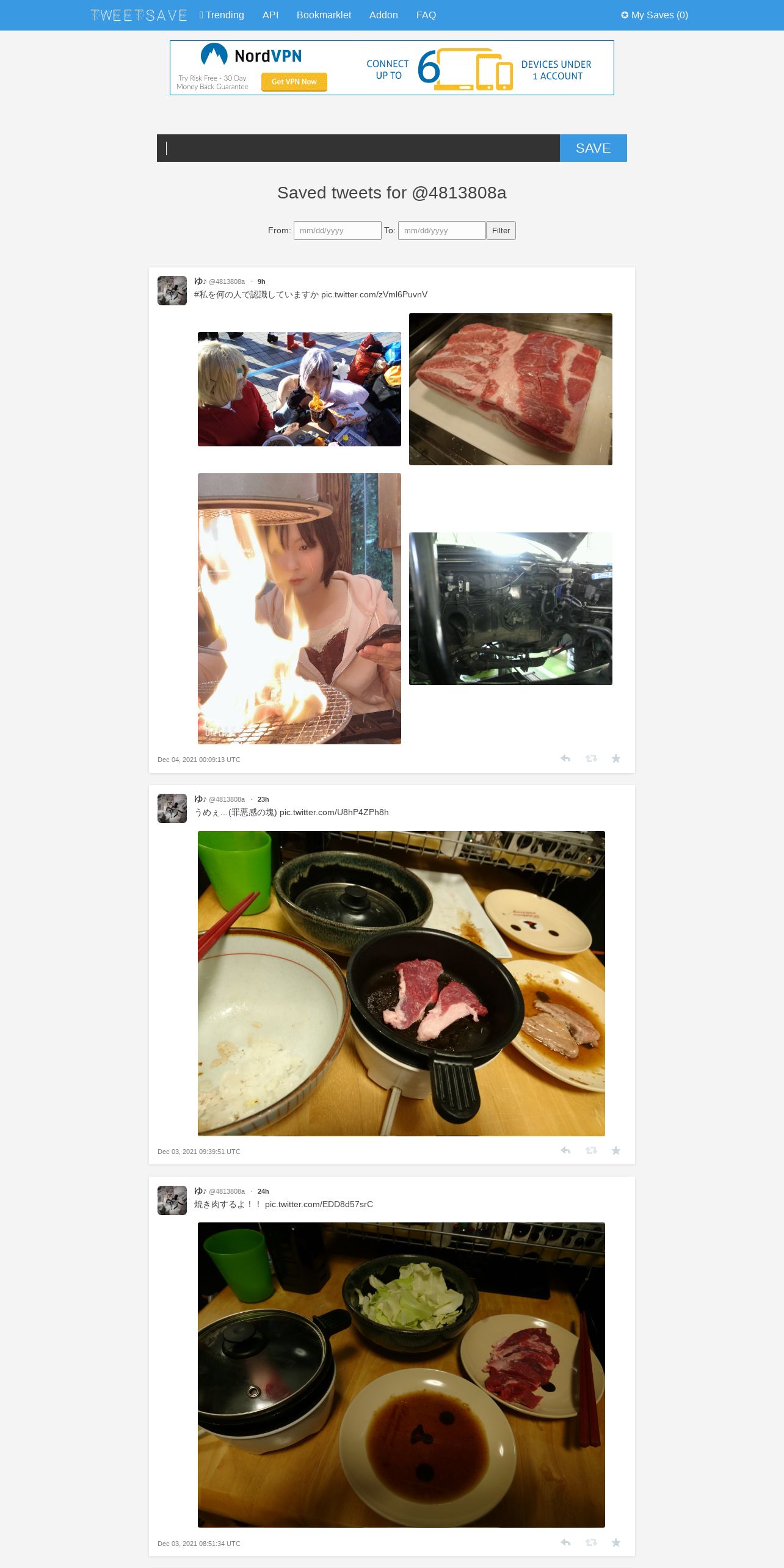Favorite the Dec 04 00:09:13 tweet
The image size is (784, 1568).
[x=616, y=758]
